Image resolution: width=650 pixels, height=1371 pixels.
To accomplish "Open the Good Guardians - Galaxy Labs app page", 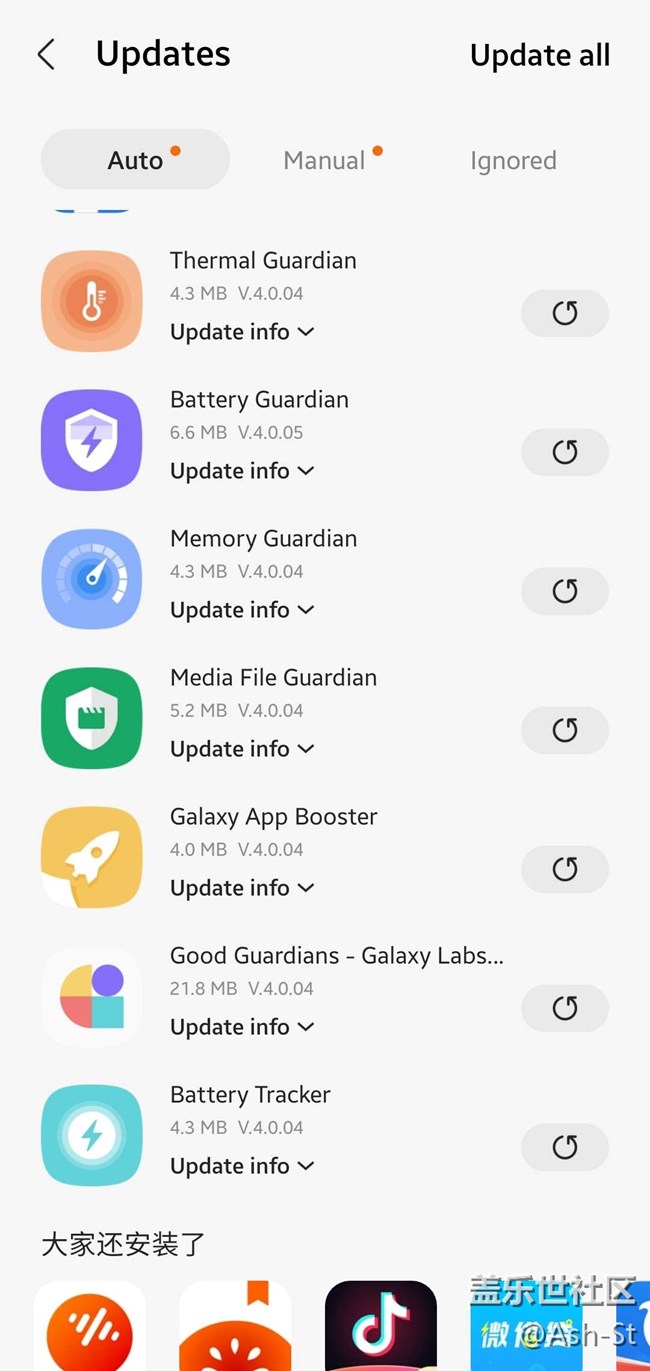I will pos(336,956).
